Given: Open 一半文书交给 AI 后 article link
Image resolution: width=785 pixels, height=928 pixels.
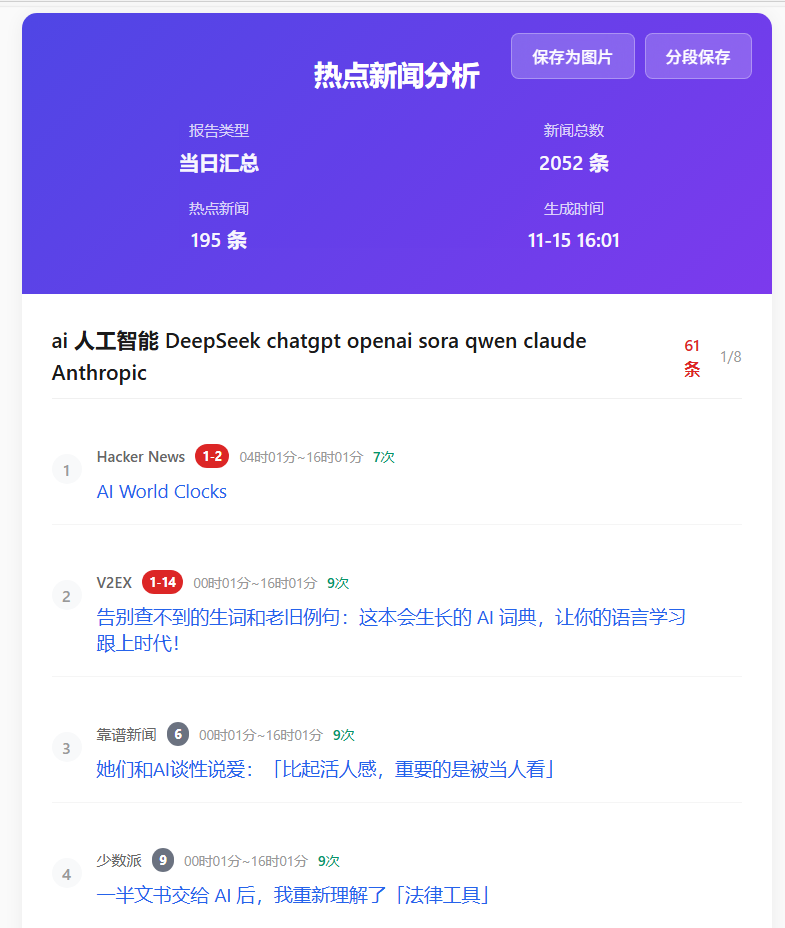Looking at the screenshot, I should [293, 894].
